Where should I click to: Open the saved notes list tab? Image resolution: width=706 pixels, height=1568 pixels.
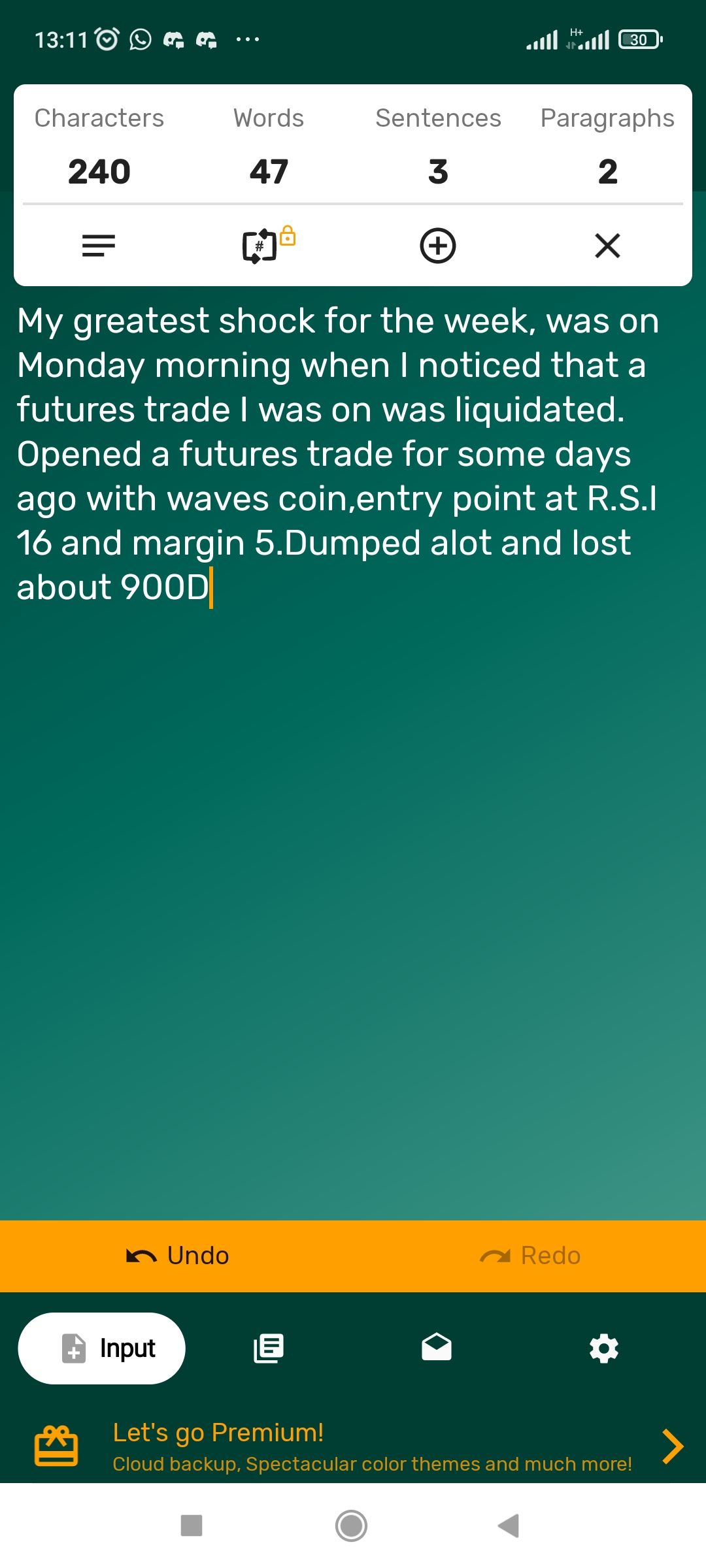(x=269, y=1348)
